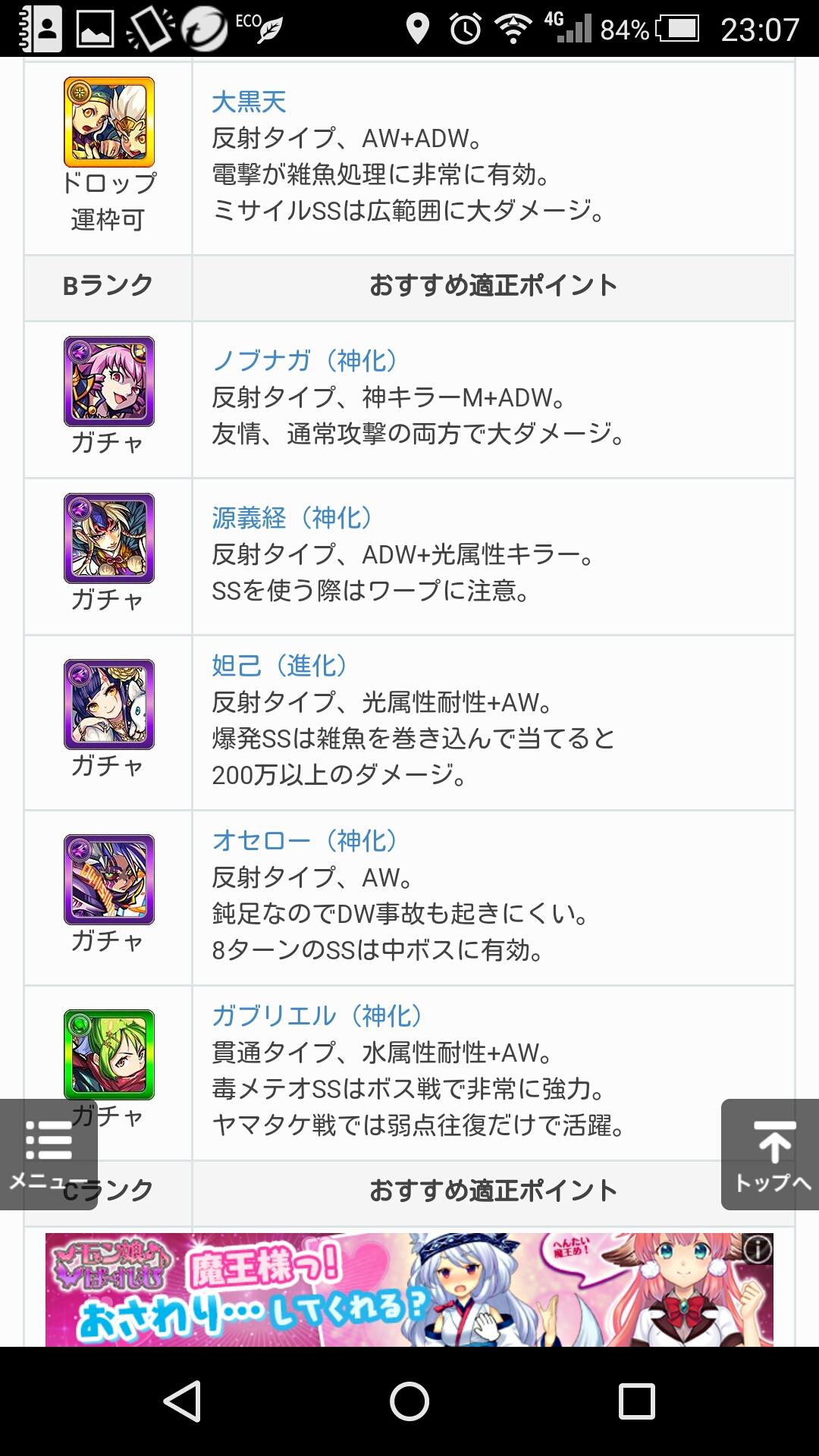Open the メニュー floating button
This screenshot has height=1456, width=819.
[x=48, y=1154]
